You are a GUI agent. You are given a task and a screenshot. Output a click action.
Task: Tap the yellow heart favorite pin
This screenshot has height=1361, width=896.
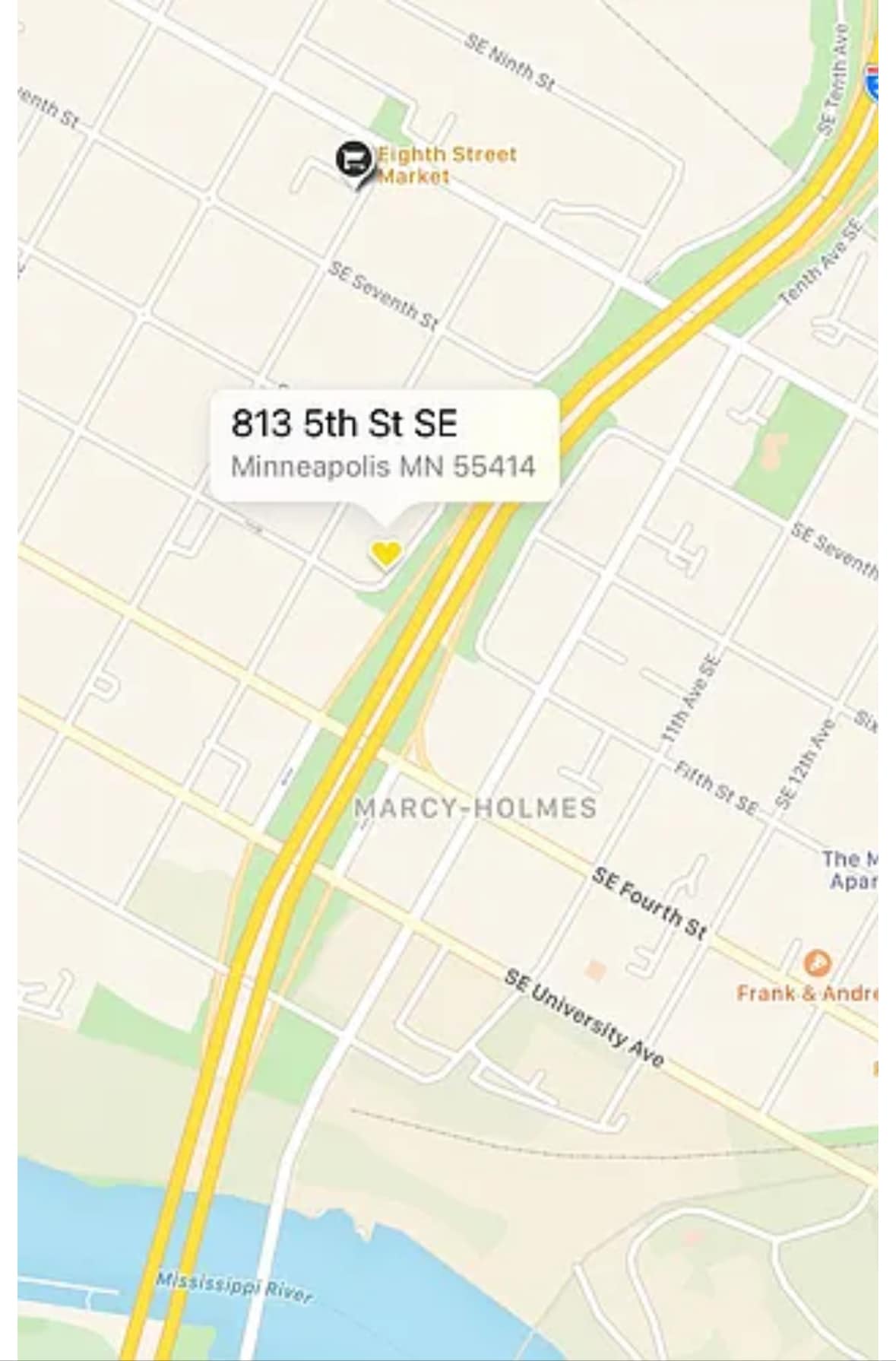pos(385,553)
